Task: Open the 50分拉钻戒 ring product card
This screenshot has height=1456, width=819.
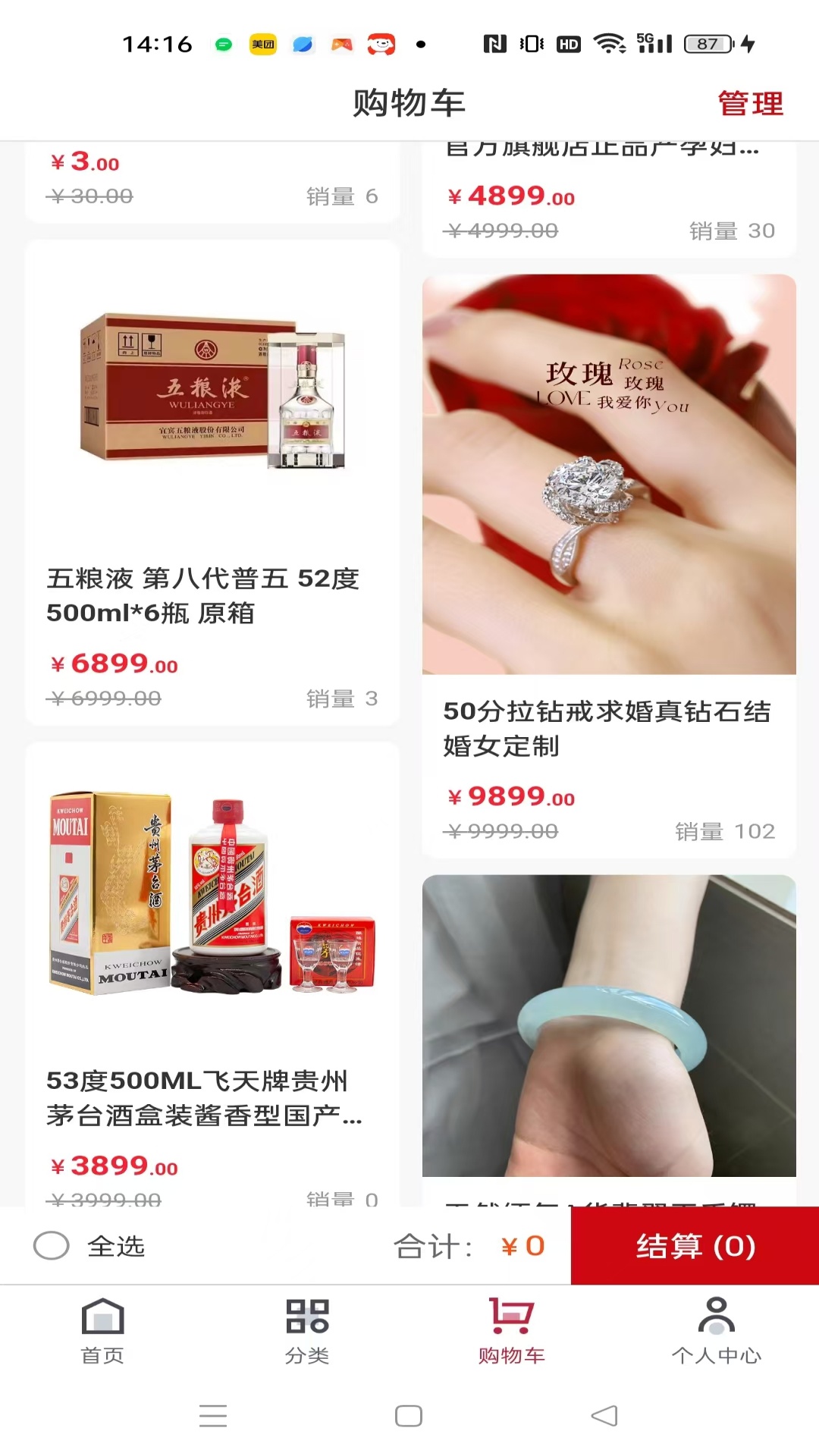Action: coord(609,564)
